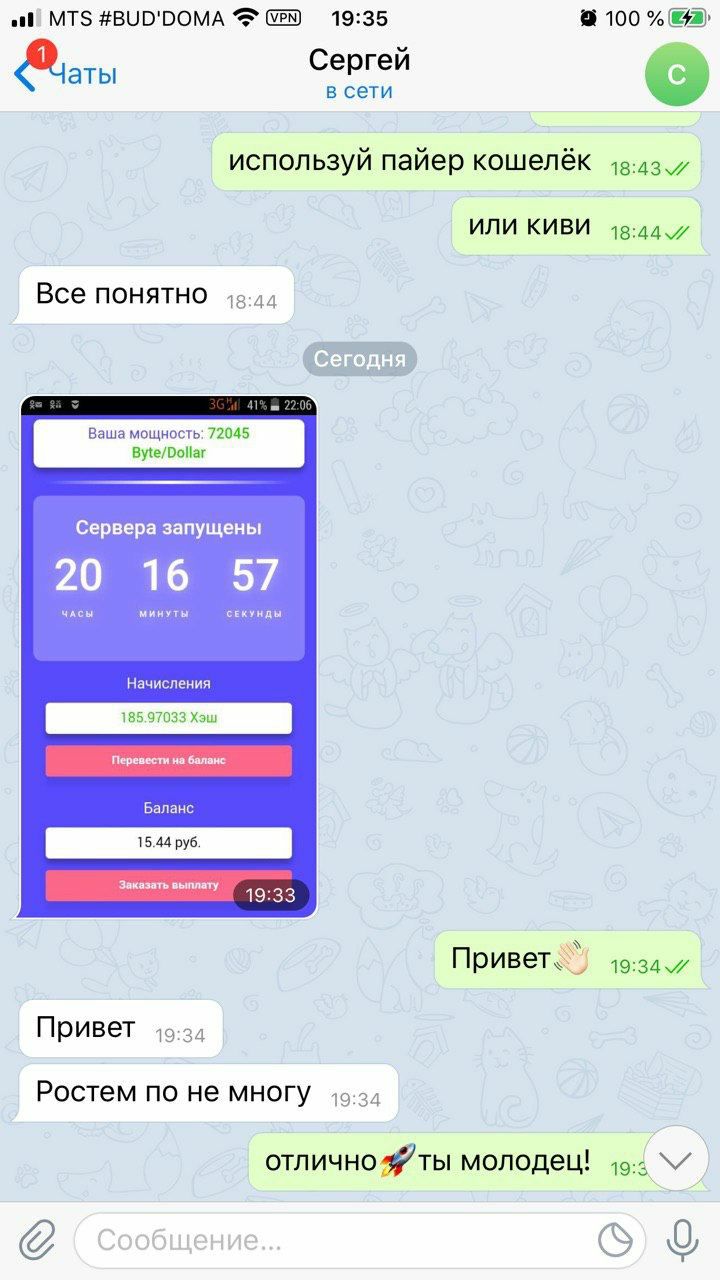Attach a file with the paperclip
The height and width of the screenshot is (1280, 720).
pyautogui.click(x=36, y=1240)
